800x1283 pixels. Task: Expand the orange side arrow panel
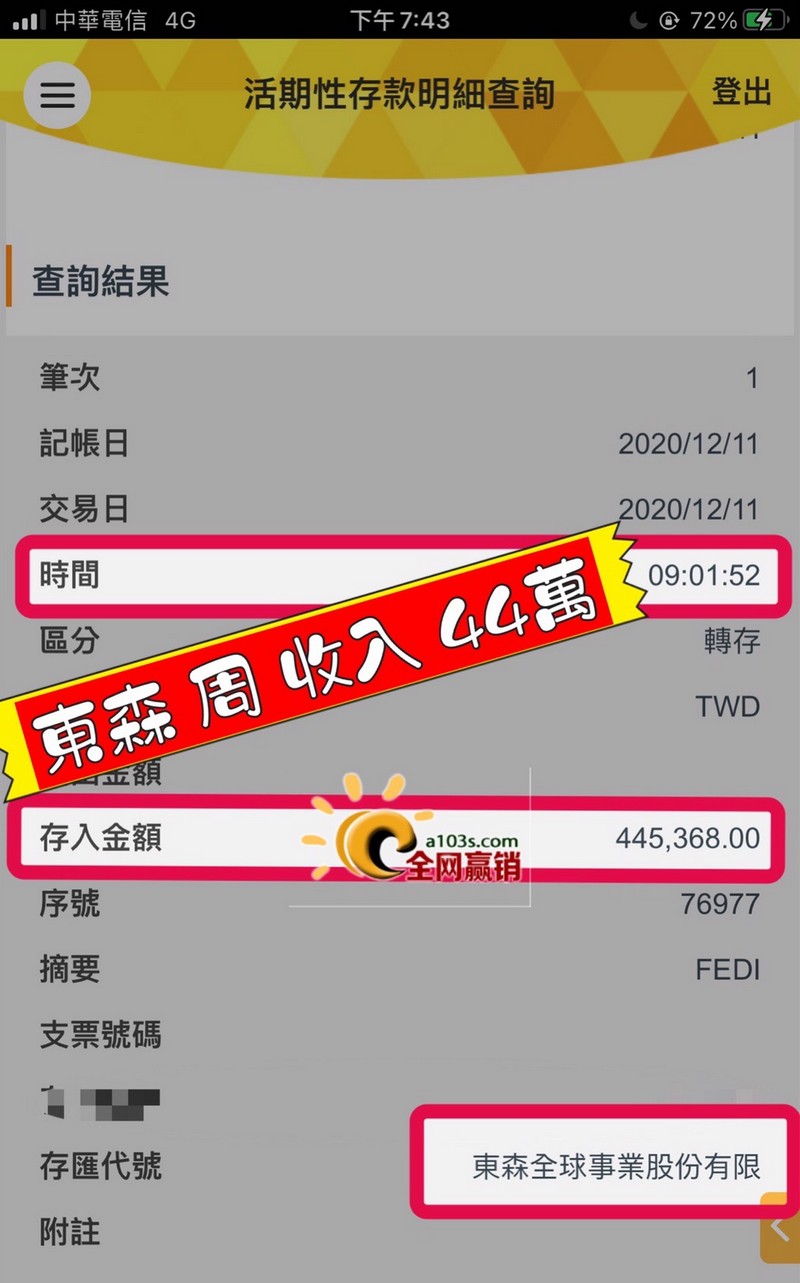pos(781,1226)
